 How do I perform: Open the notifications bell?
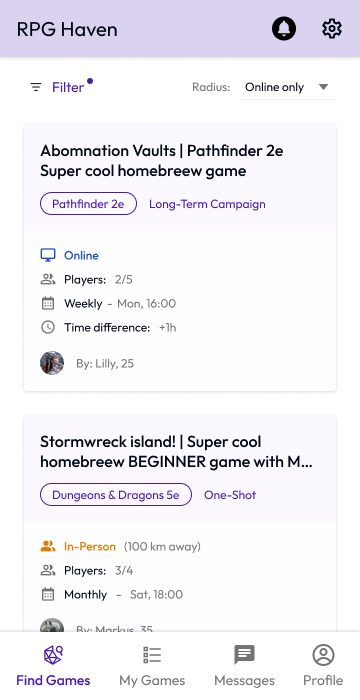[x=284, y=29]
